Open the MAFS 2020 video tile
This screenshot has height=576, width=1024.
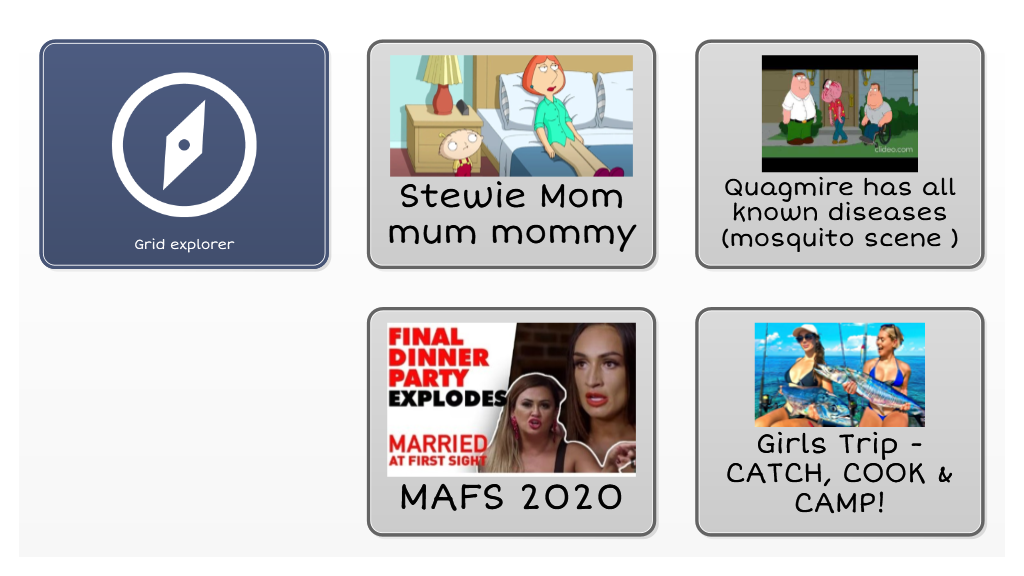coord(511,421)
